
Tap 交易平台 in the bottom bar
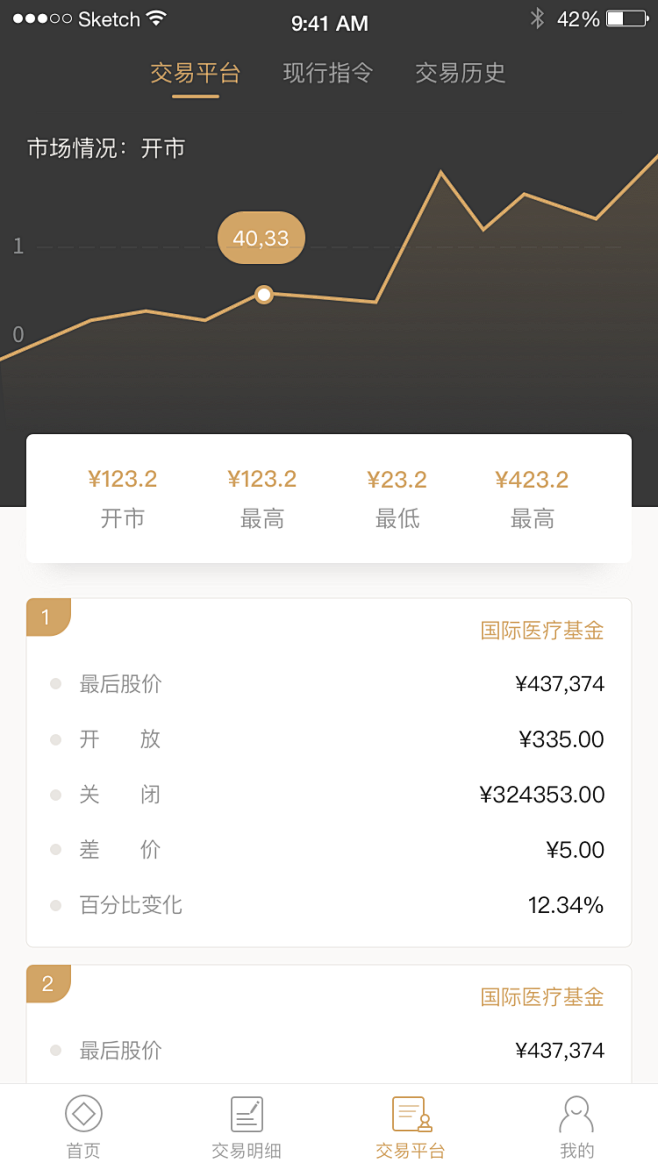click(410, 1126)
